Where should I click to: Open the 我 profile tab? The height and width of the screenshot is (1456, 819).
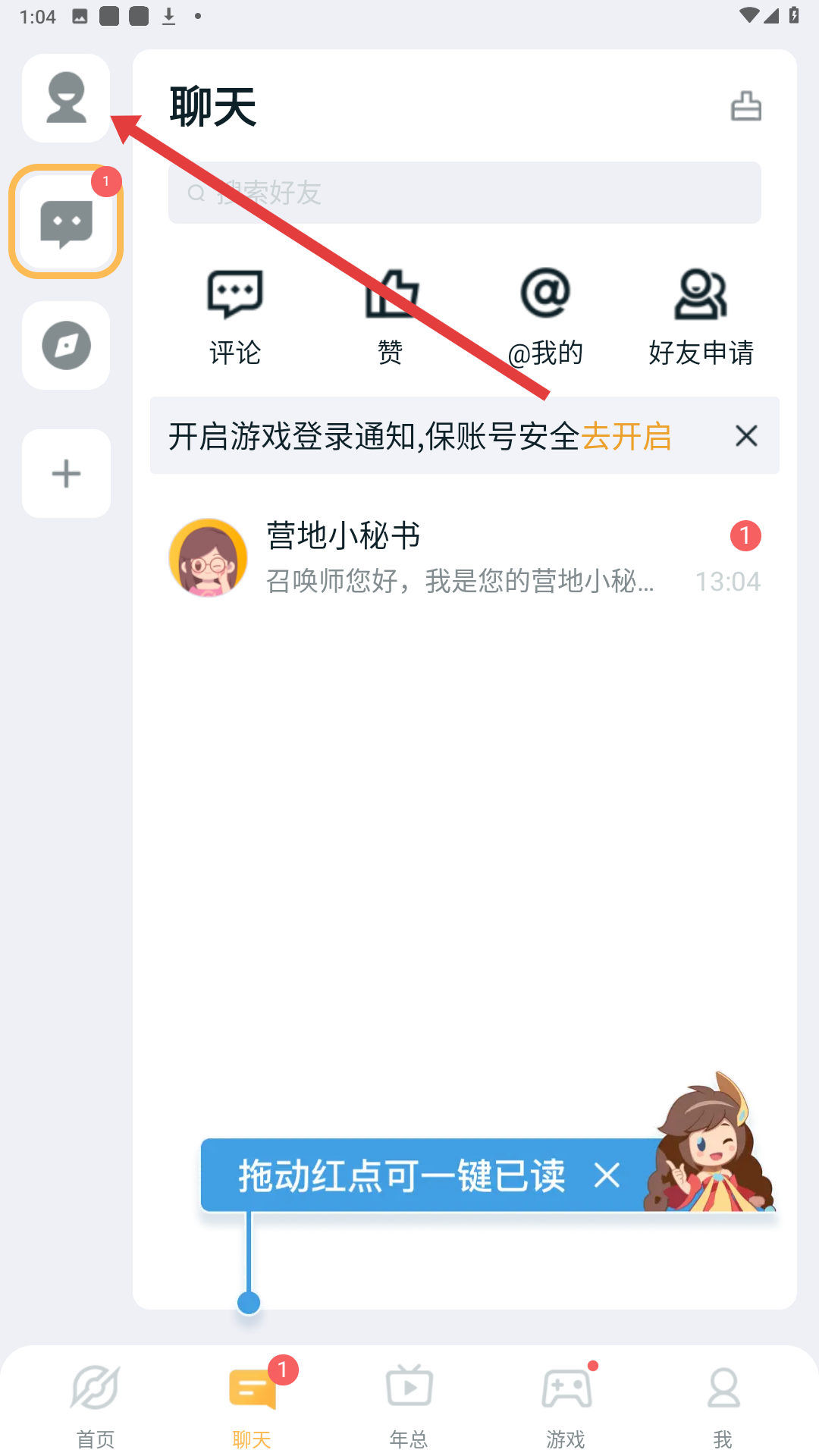pos(723,1404)
